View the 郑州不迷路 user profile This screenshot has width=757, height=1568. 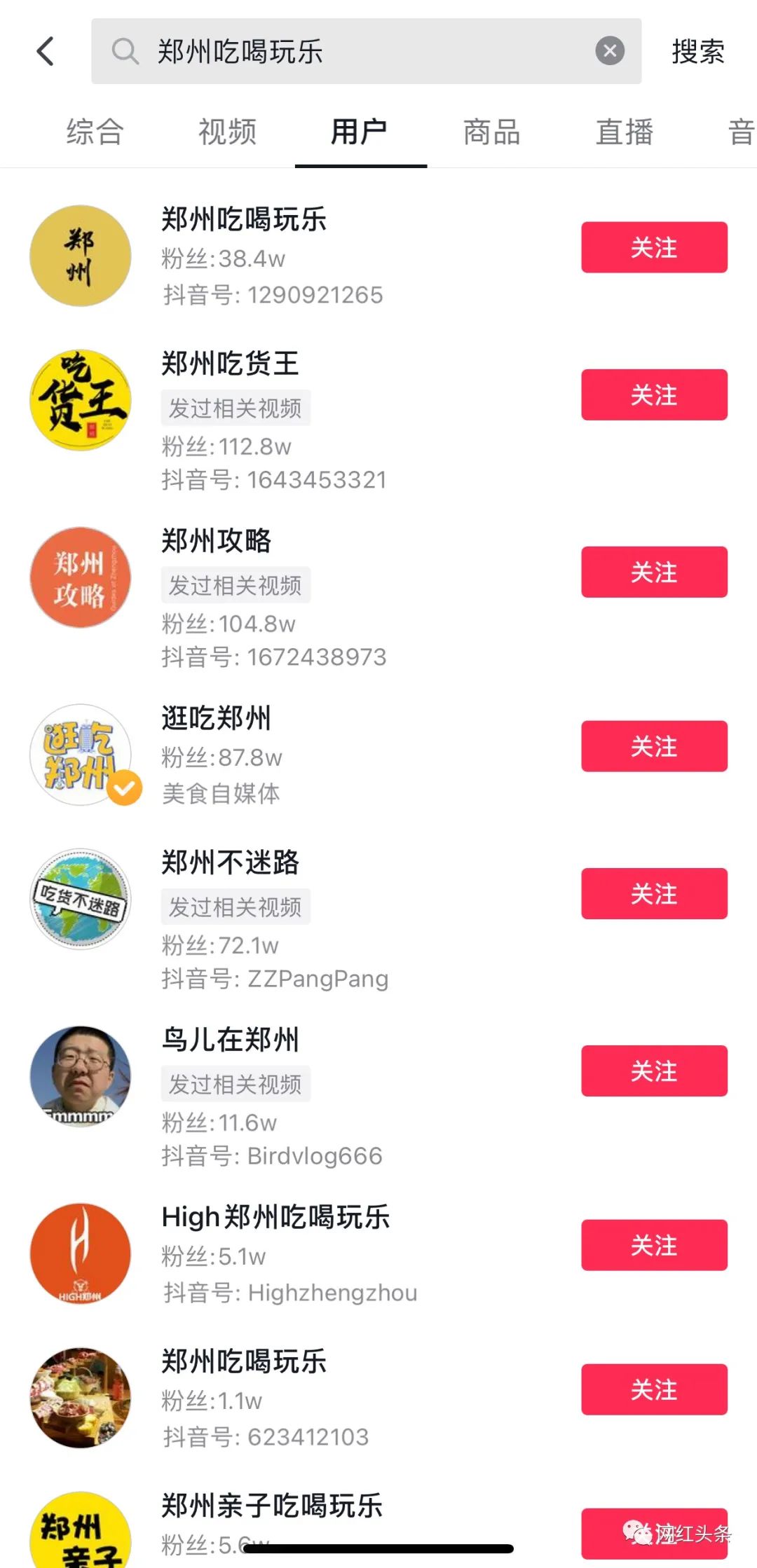click(x=230, y=862)
